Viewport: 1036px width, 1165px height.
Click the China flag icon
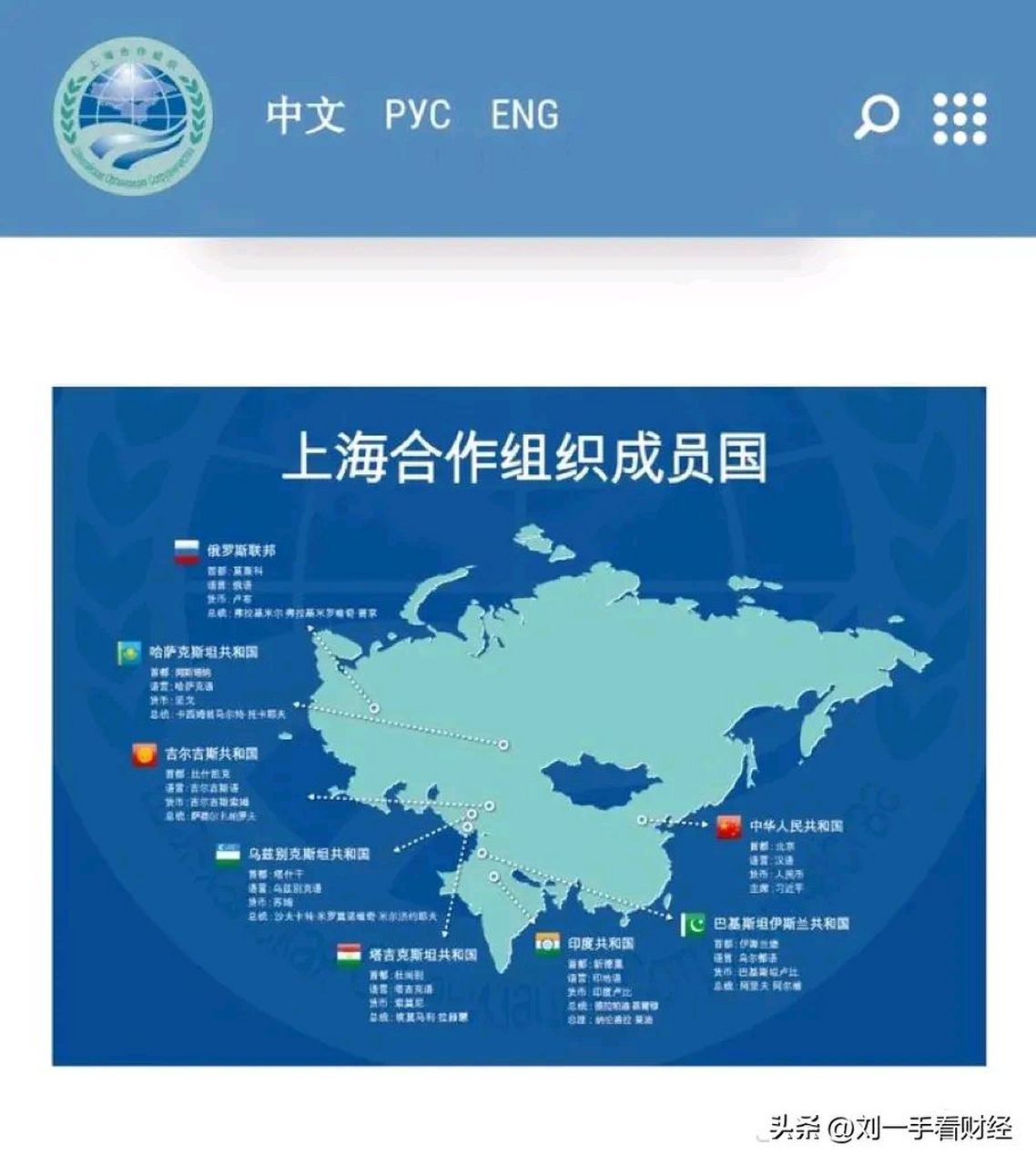[x=728, y=827]
